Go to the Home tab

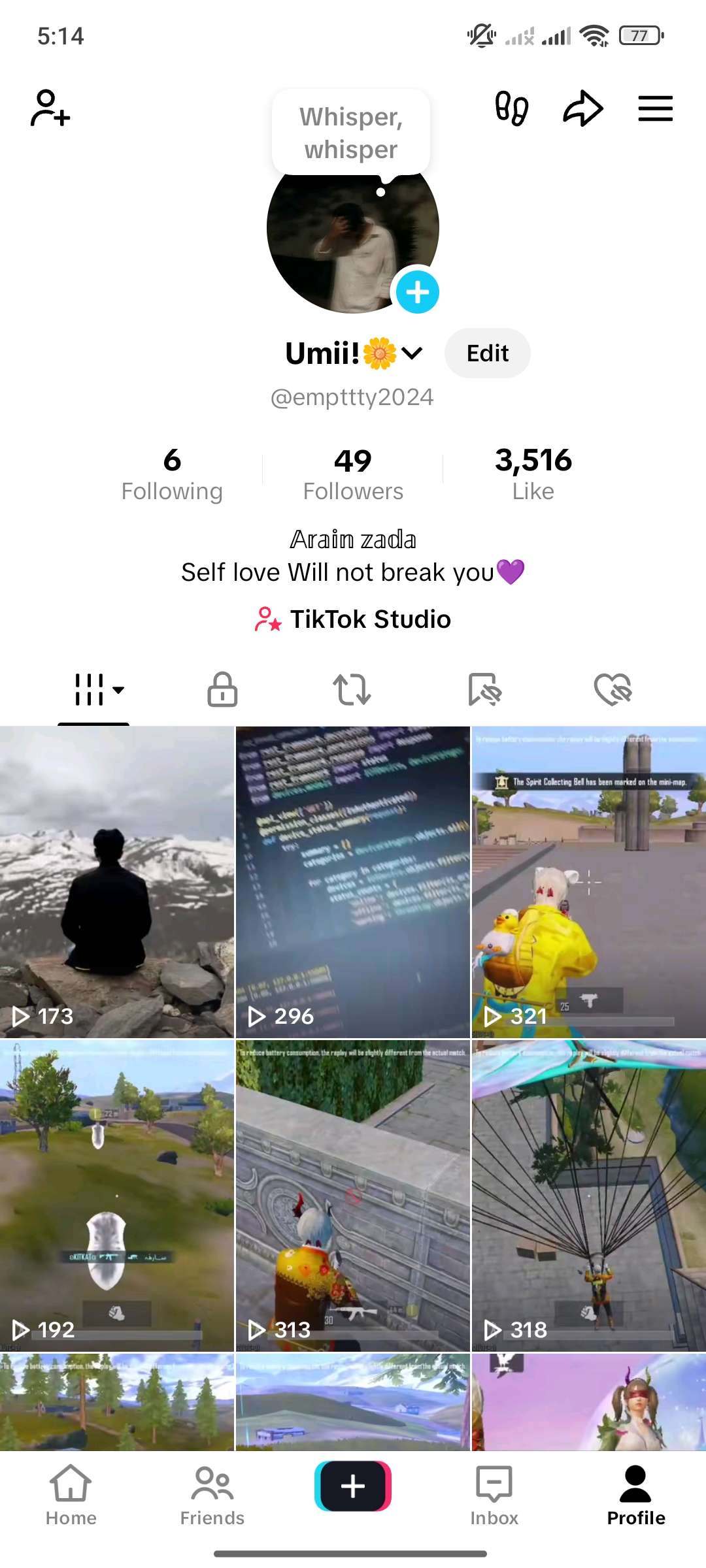tap(71, 1495)
